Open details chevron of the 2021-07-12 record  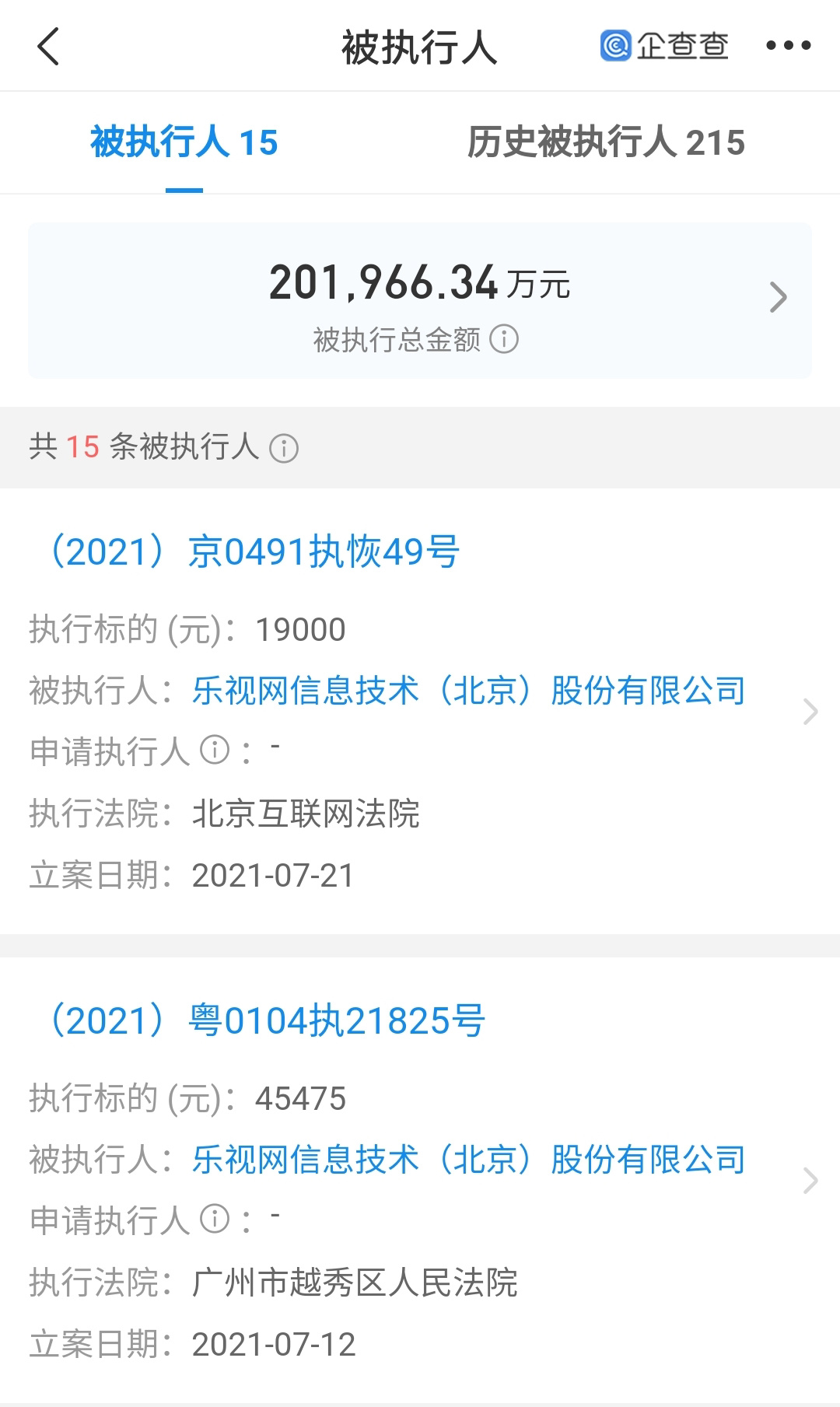coord(810,1181)
